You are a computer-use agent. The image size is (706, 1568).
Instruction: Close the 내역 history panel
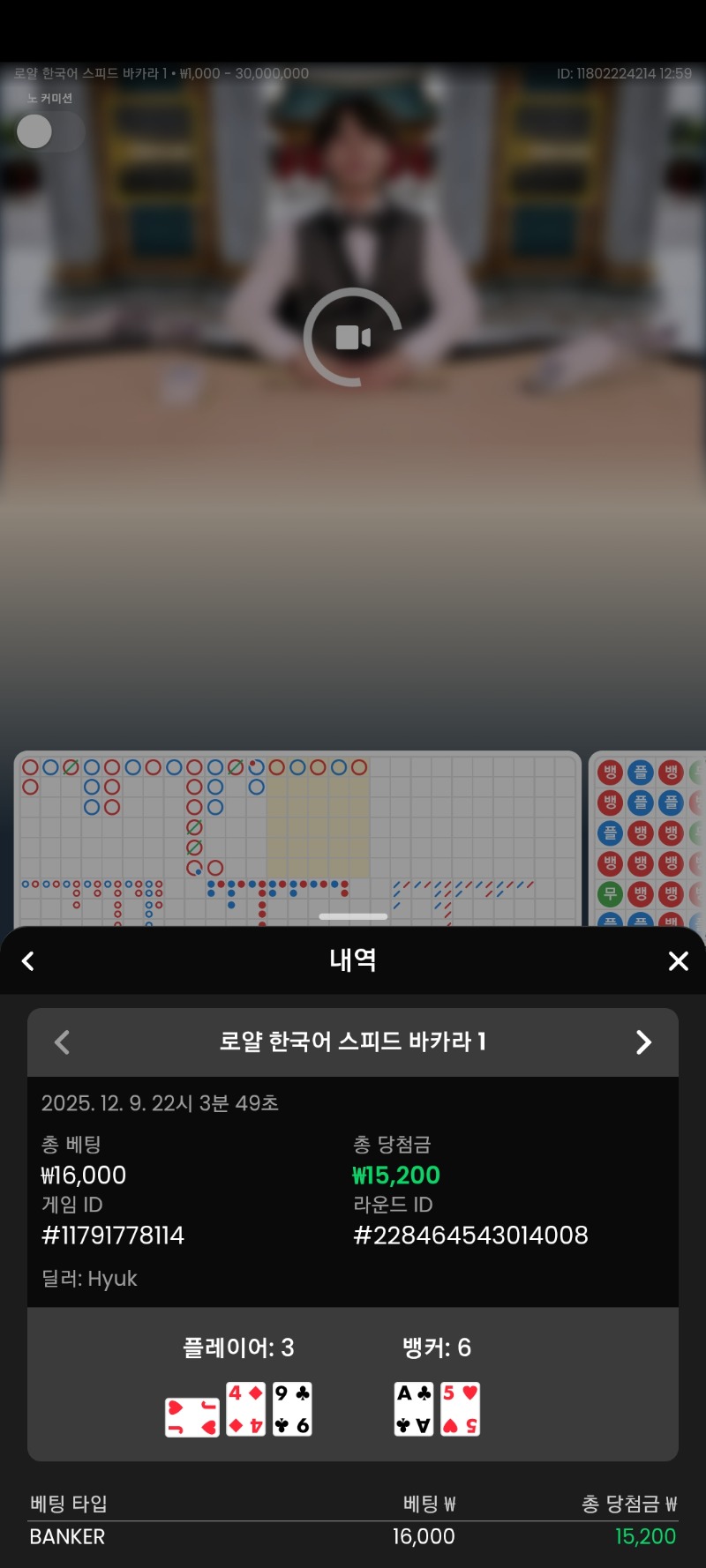pos(678,961)
